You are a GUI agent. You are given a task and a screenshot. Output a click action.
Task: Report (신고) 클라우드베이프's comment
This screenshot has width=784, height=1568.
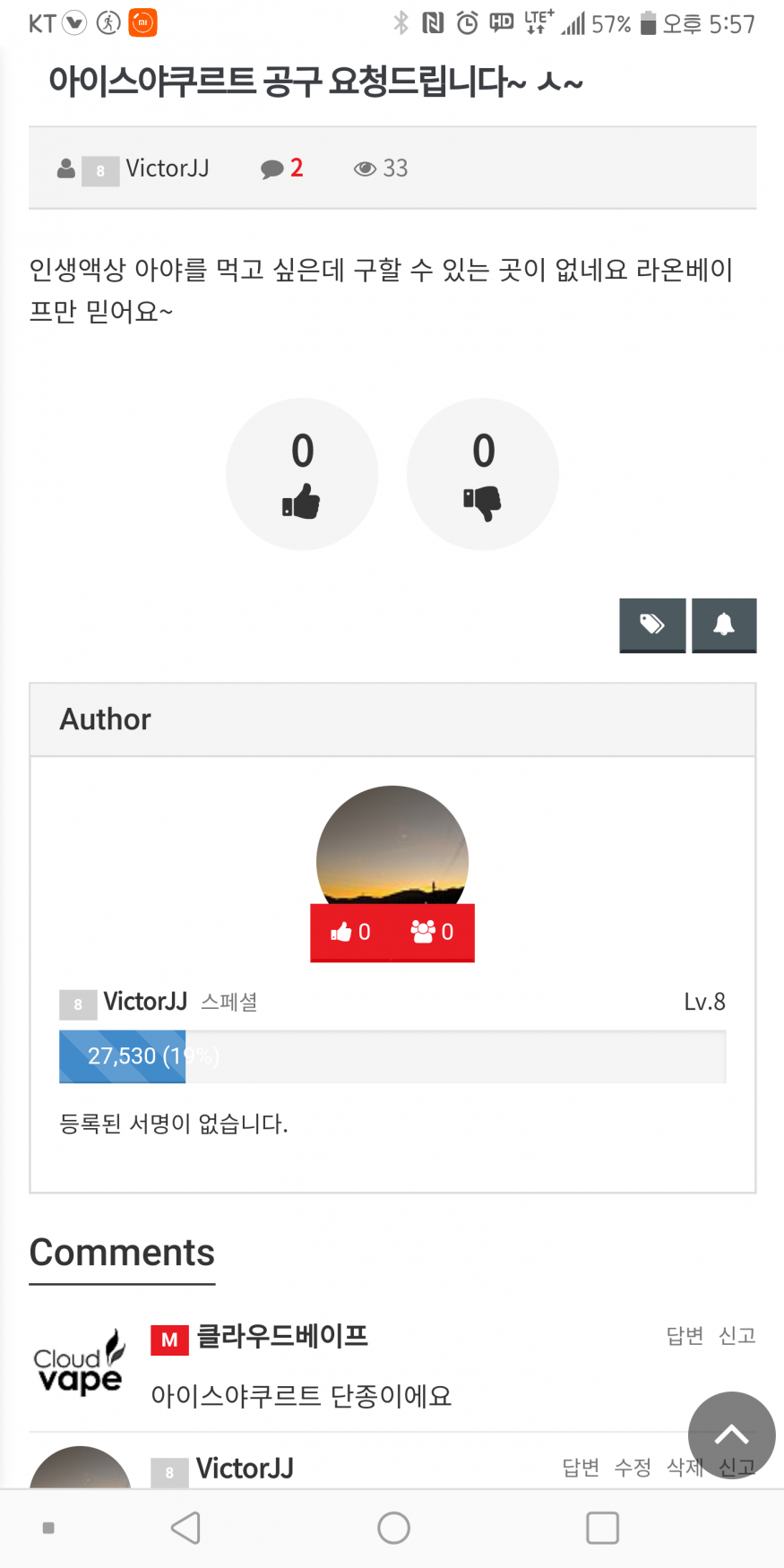(737, 1336)
